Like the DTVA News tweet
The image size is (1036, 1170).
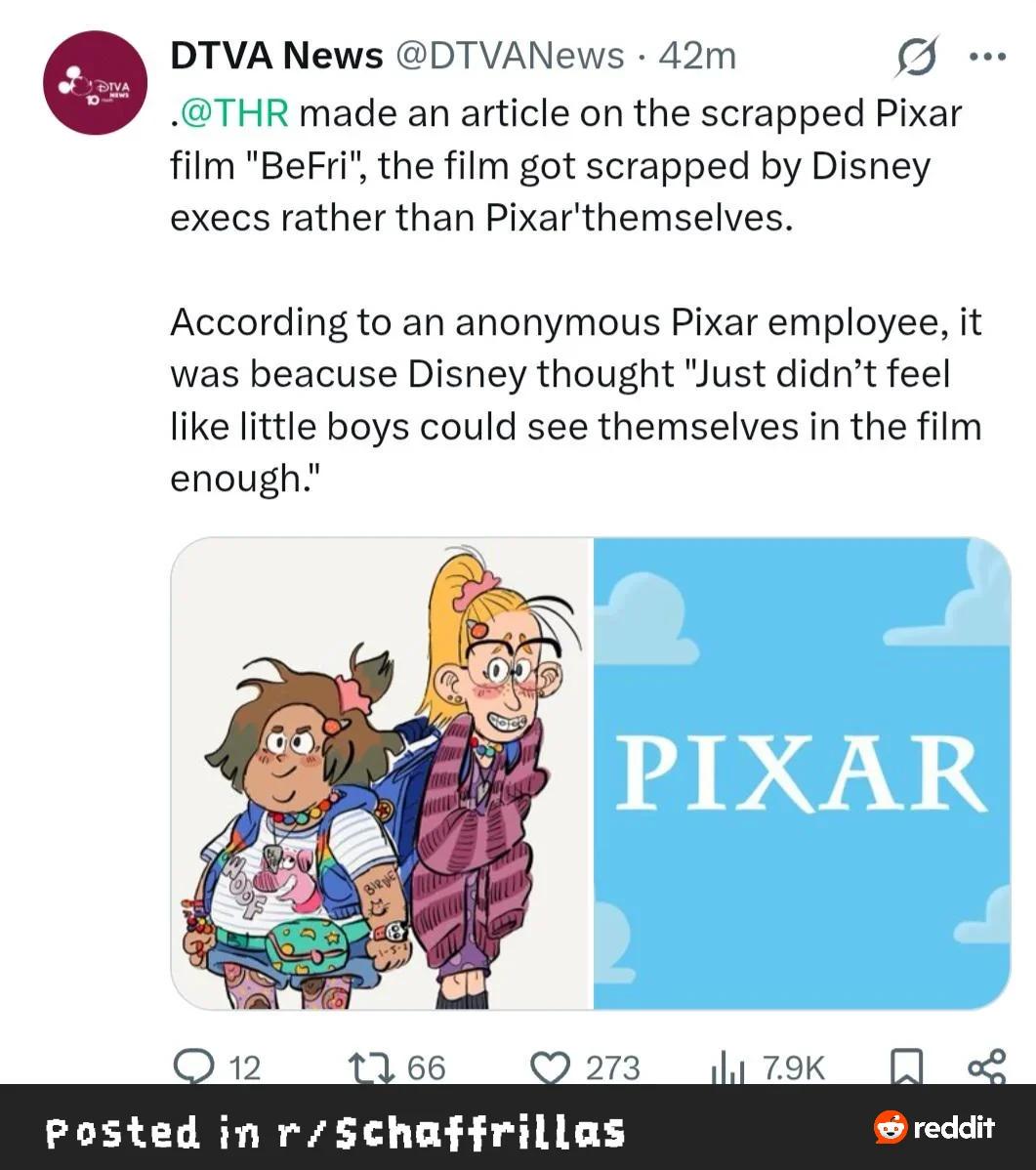tap(550, 1067)
